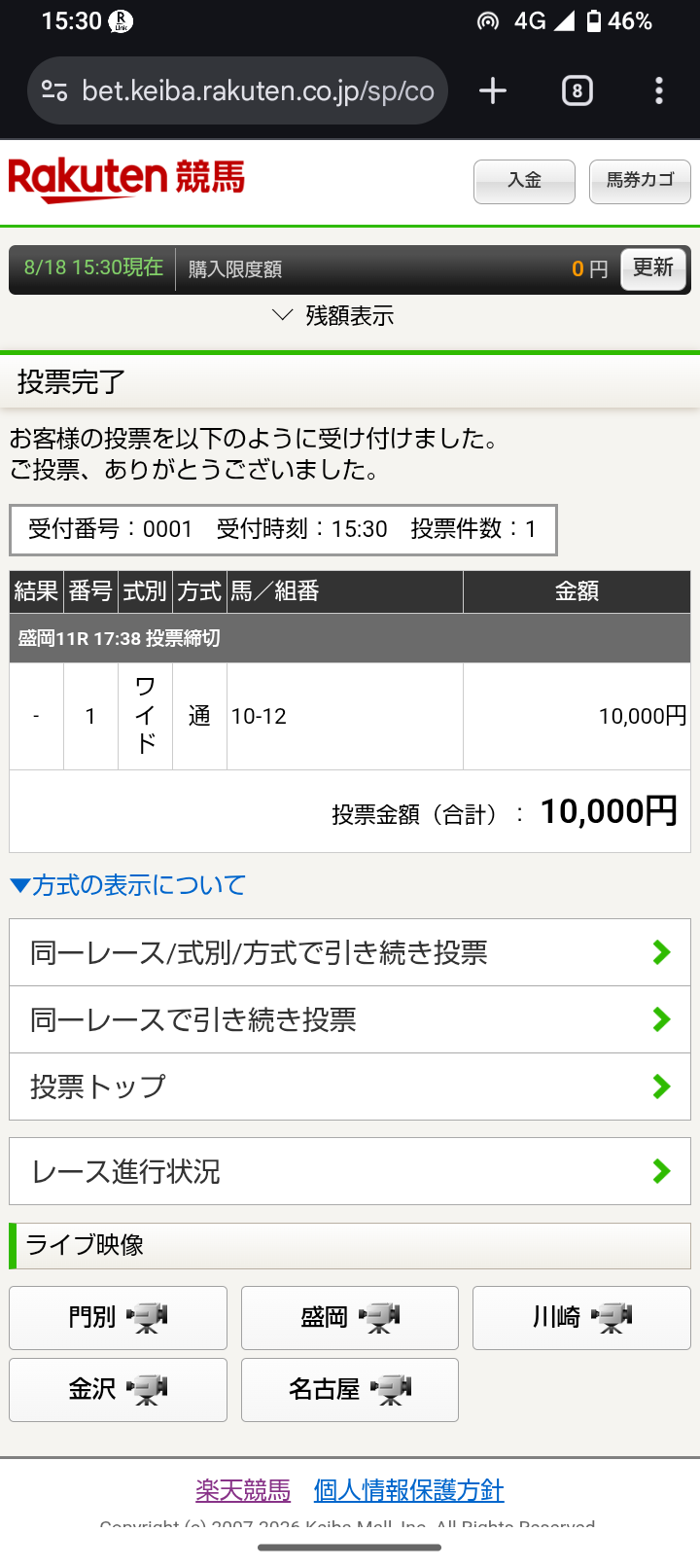The height and width of the screenshot is (1568, 700).
Task: Expand 方式の表示について explanation
Action: point(127,885)
